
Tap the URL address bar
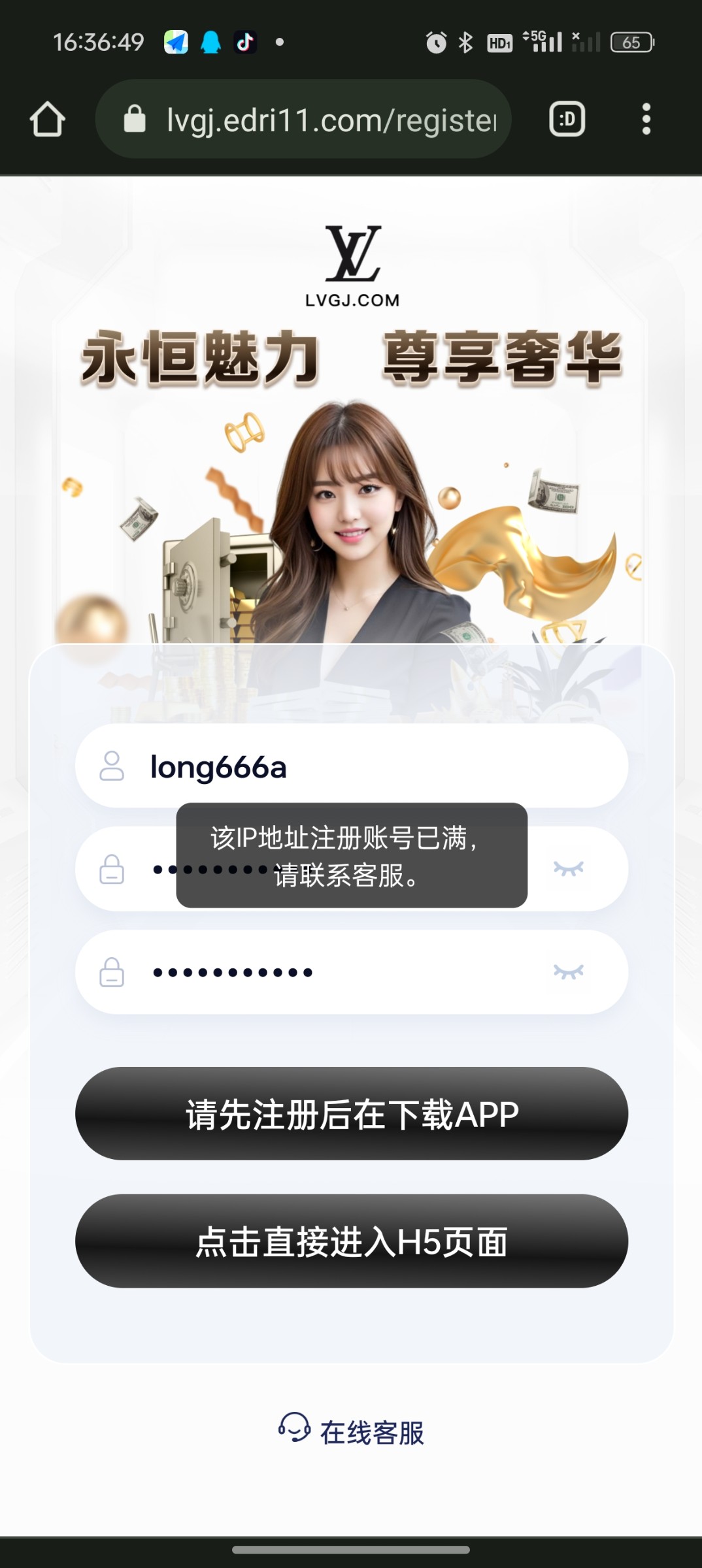pos(314,120)
